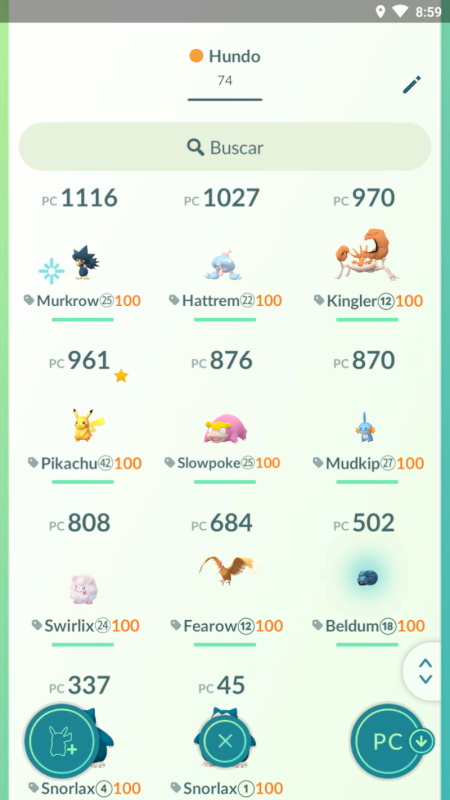Open the Snorlax with PC 337
Screen dimensions: 450x800
(x=83, y=735)
